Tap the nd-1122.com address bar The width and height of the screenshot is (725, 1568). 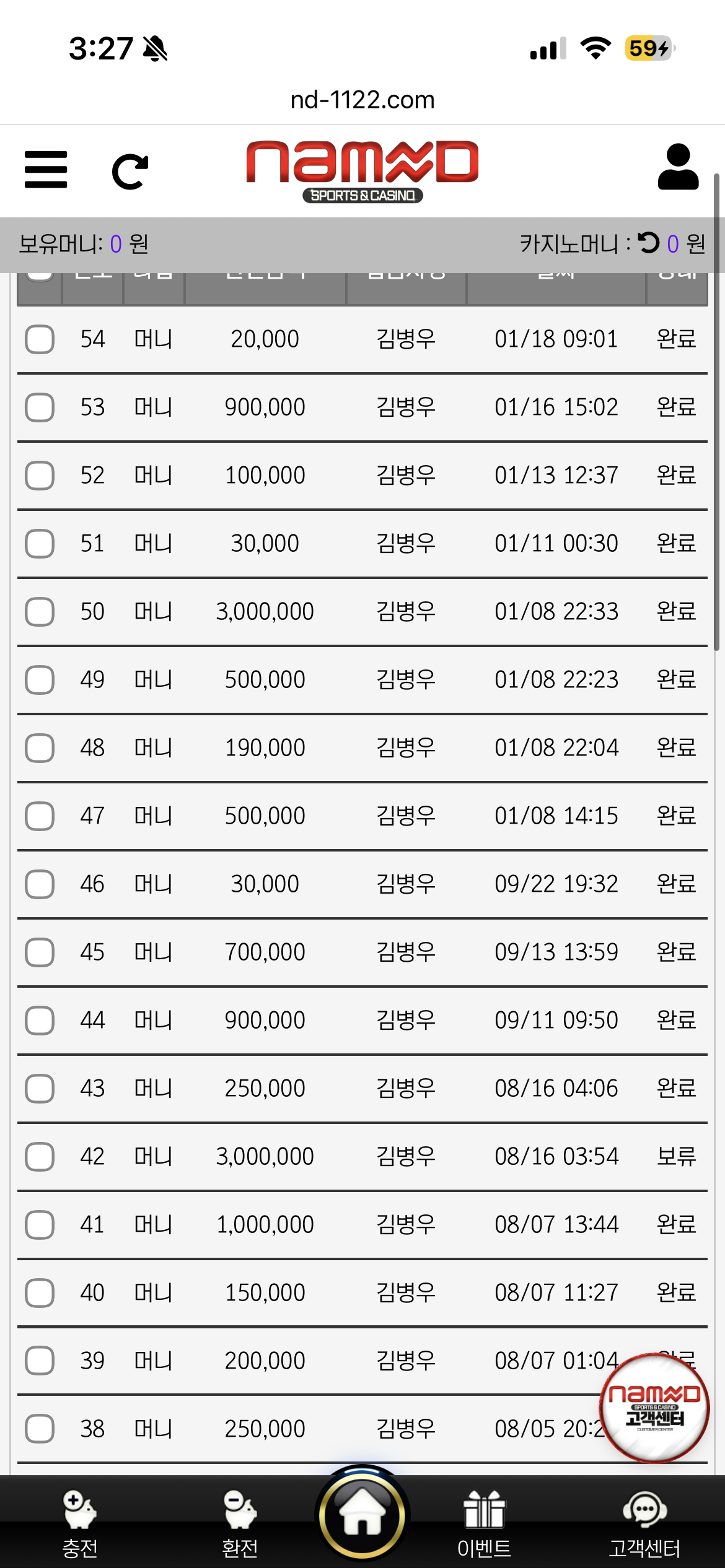[362, 100]
